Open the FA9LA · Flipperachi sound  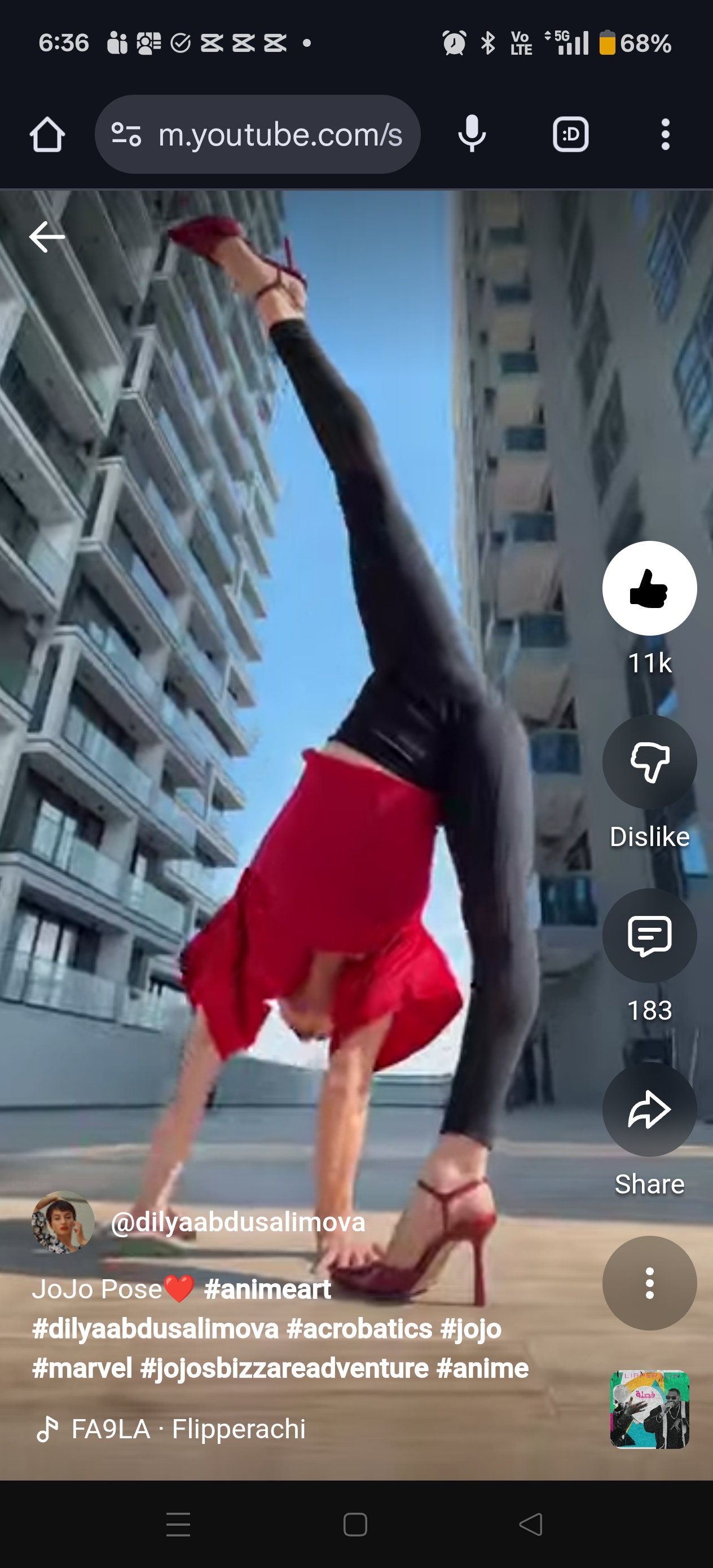(x=187, y=1429)
